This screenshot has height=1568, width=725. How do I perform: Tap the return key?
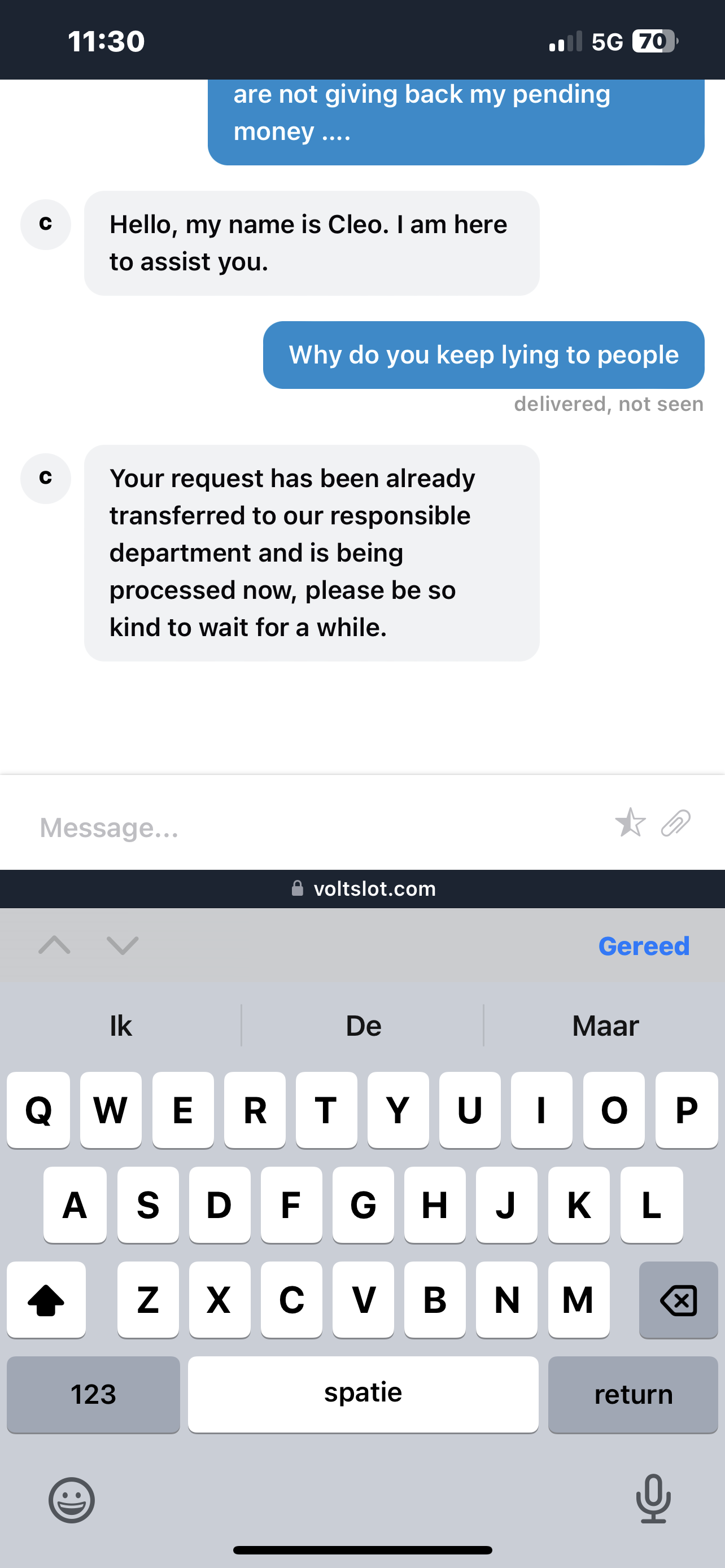(633, 1395)
